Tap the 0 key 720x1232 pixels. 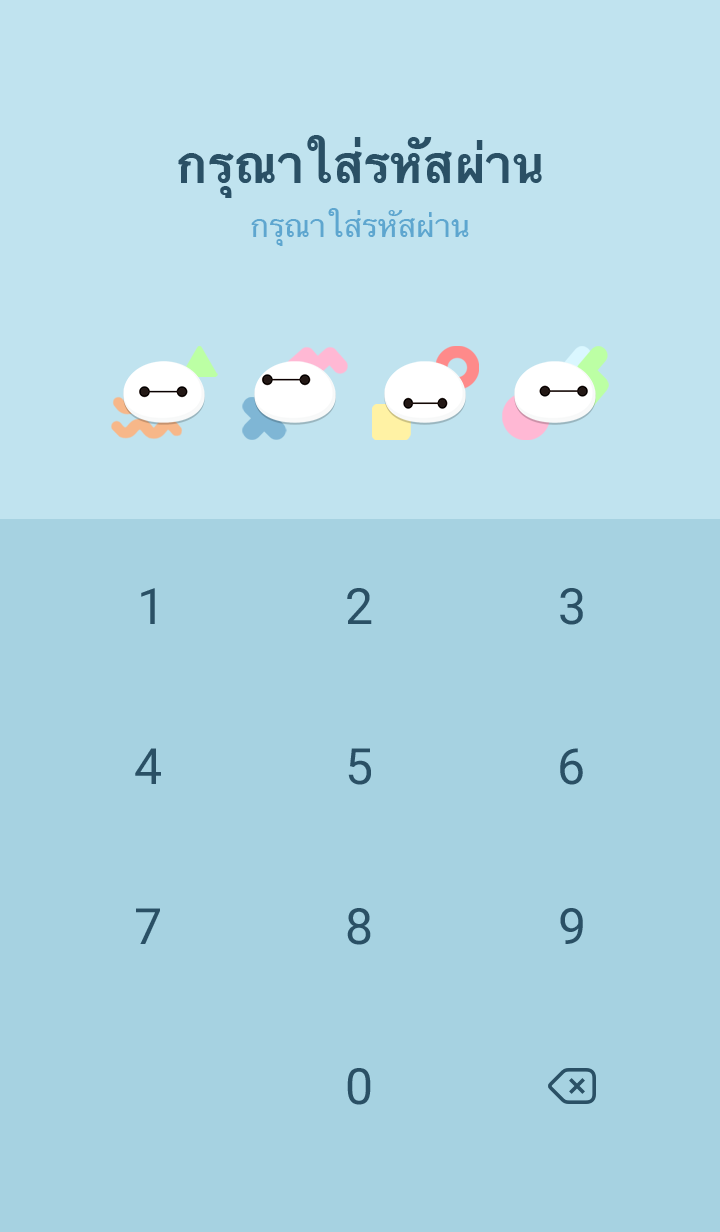[x=359, y=1087]
